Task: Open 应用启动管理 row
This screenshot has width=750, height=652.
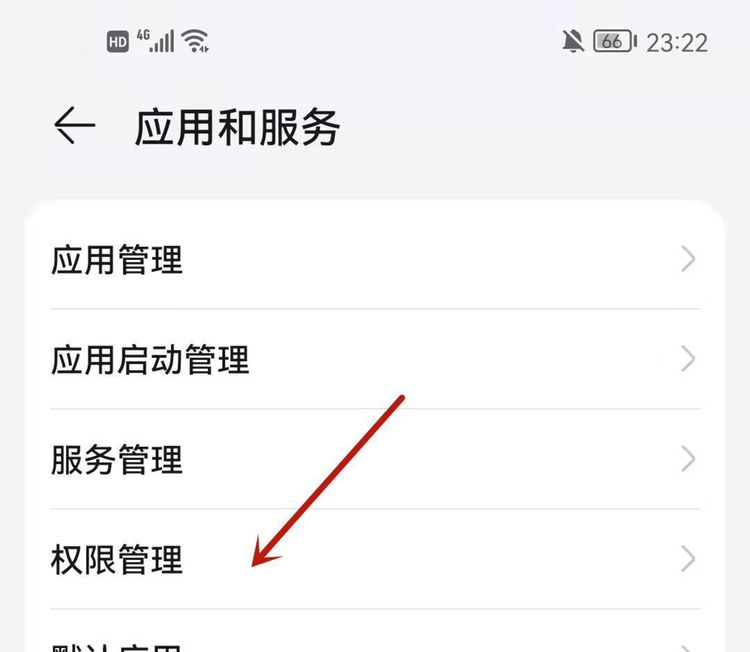Action: (375, 359)
